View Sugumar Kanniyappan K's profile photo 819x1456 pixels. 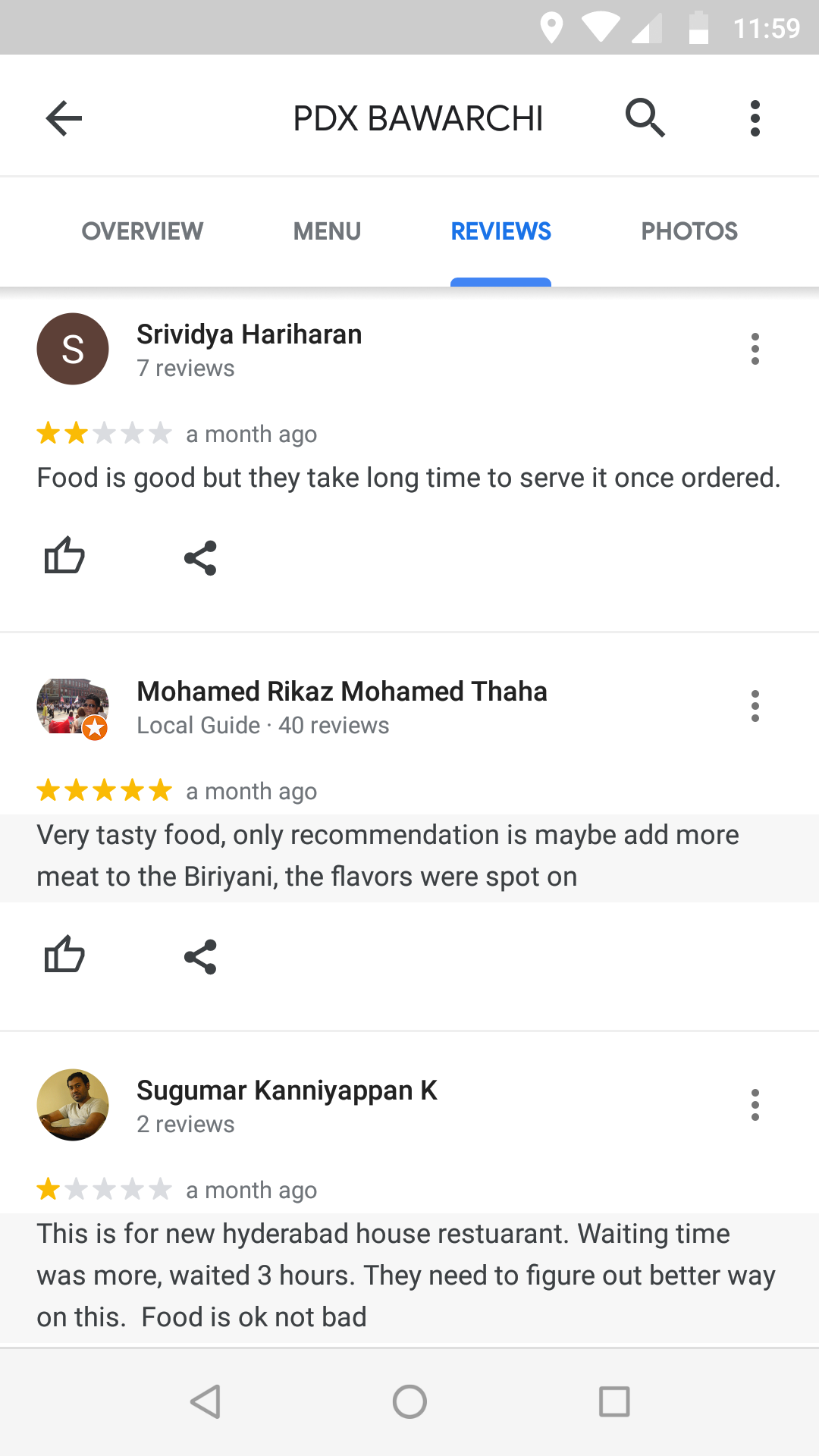coord(73,1105)
